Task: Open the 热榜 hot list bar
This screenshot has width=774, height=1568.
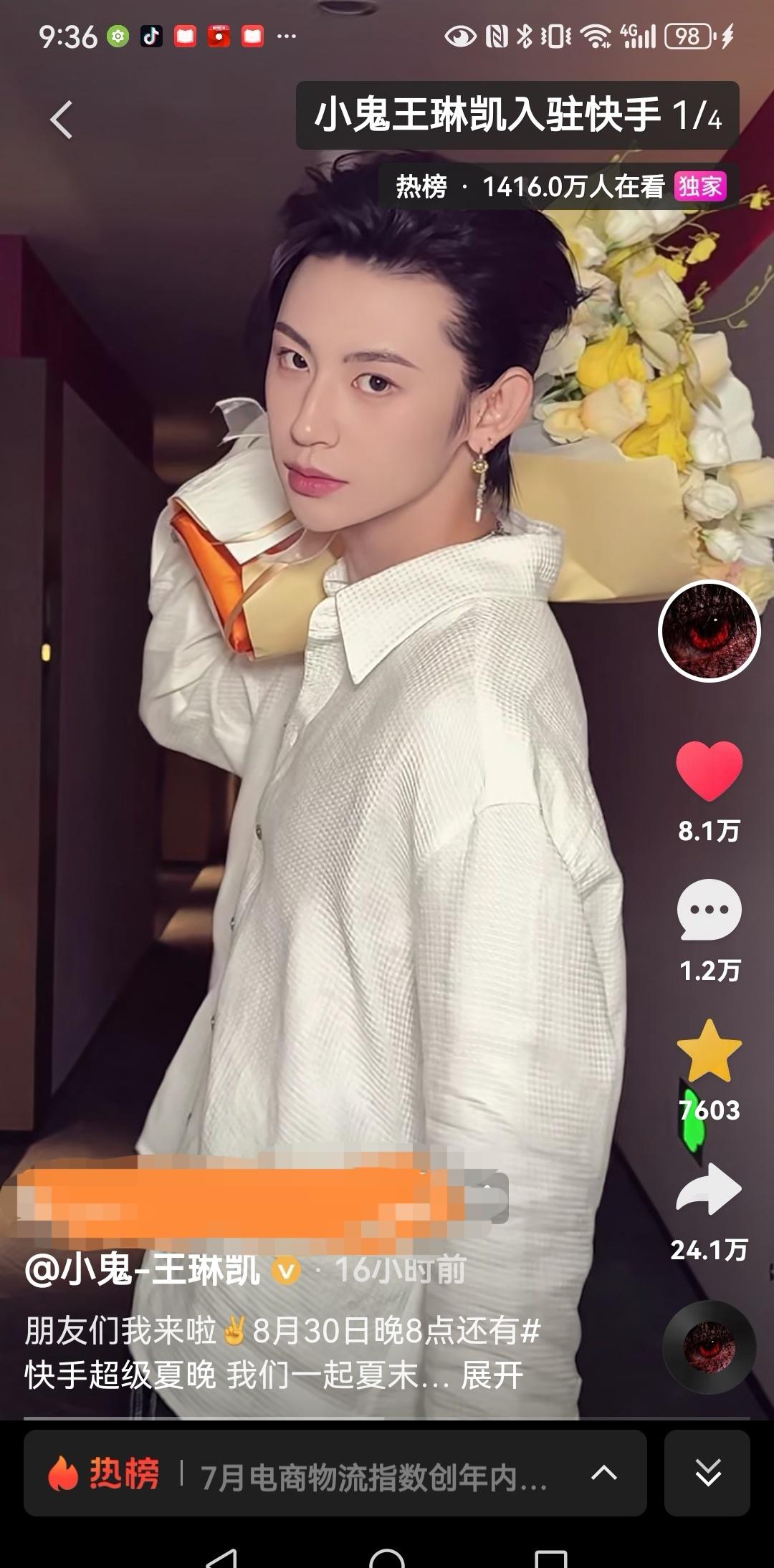Action: [x=335, y=1473]
